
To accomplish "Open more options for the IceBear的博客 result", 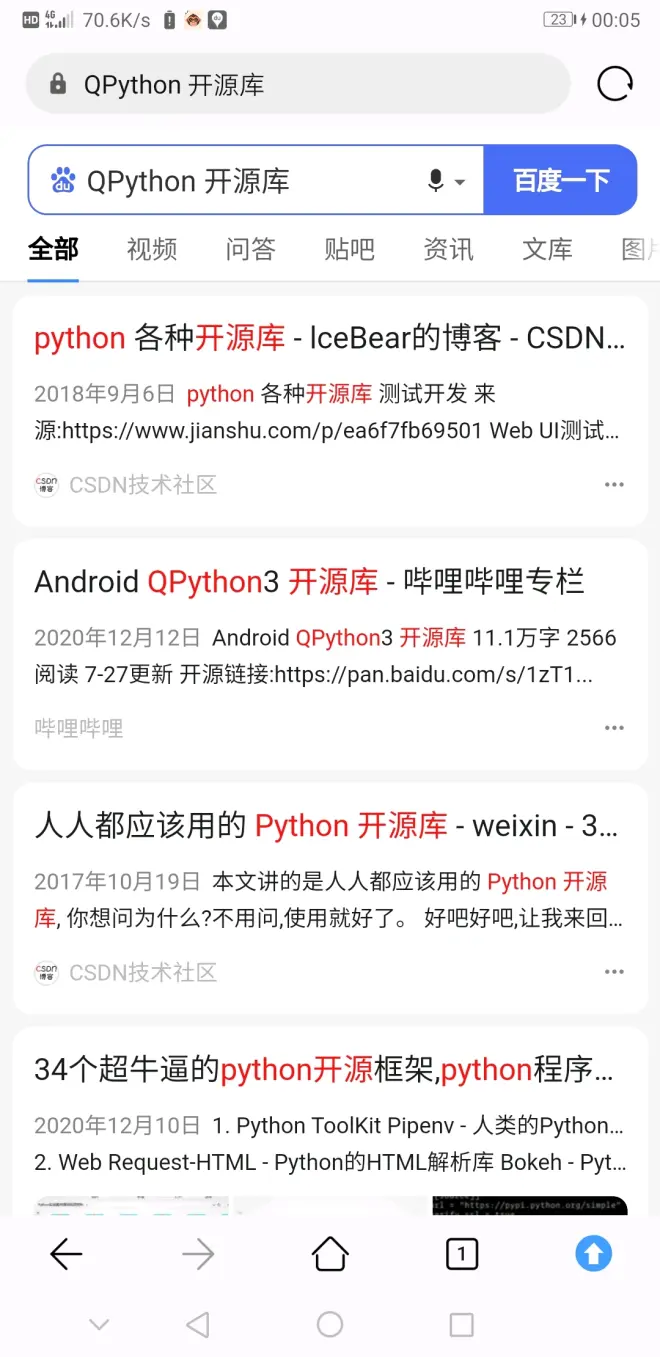I will point(614,485).
